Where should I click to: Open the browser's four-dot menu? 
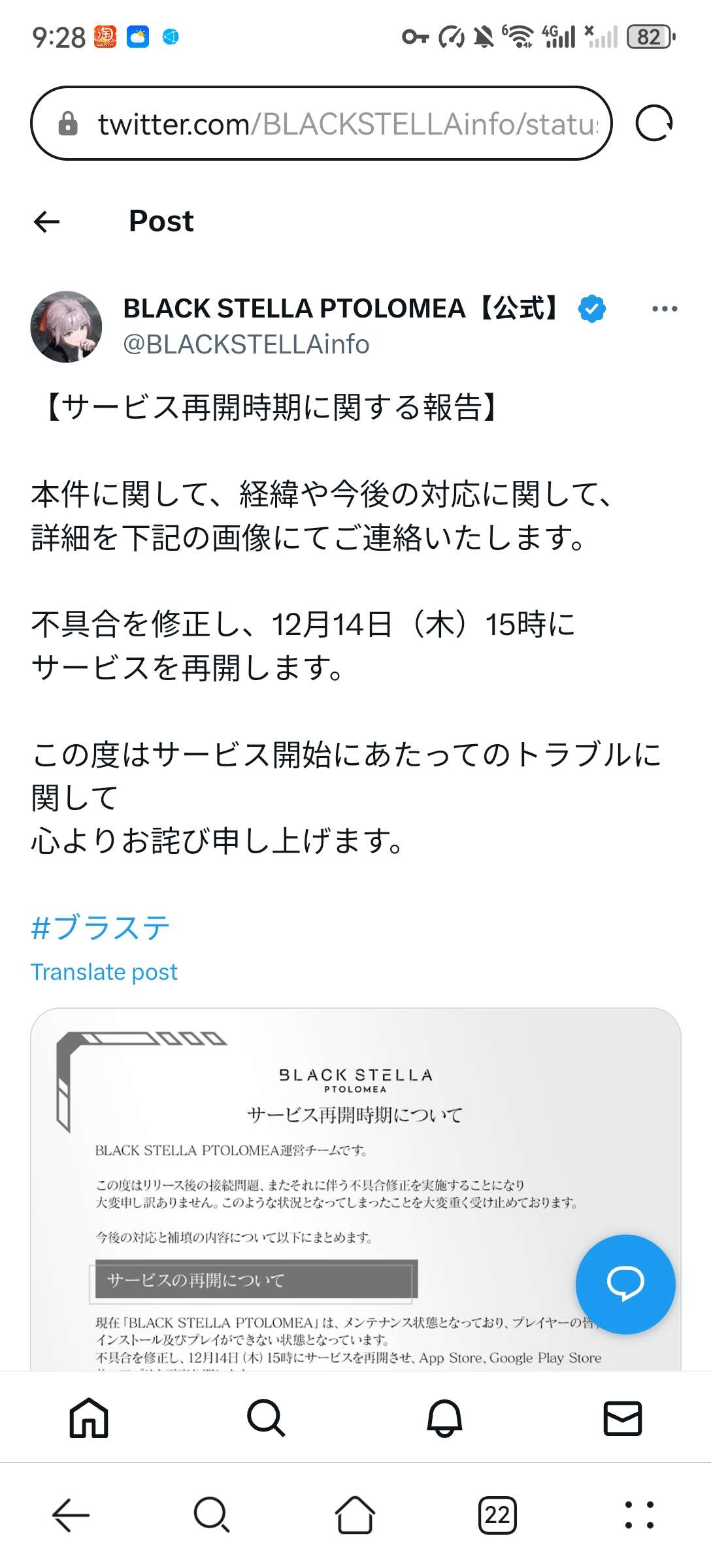tap(638, 1515)
